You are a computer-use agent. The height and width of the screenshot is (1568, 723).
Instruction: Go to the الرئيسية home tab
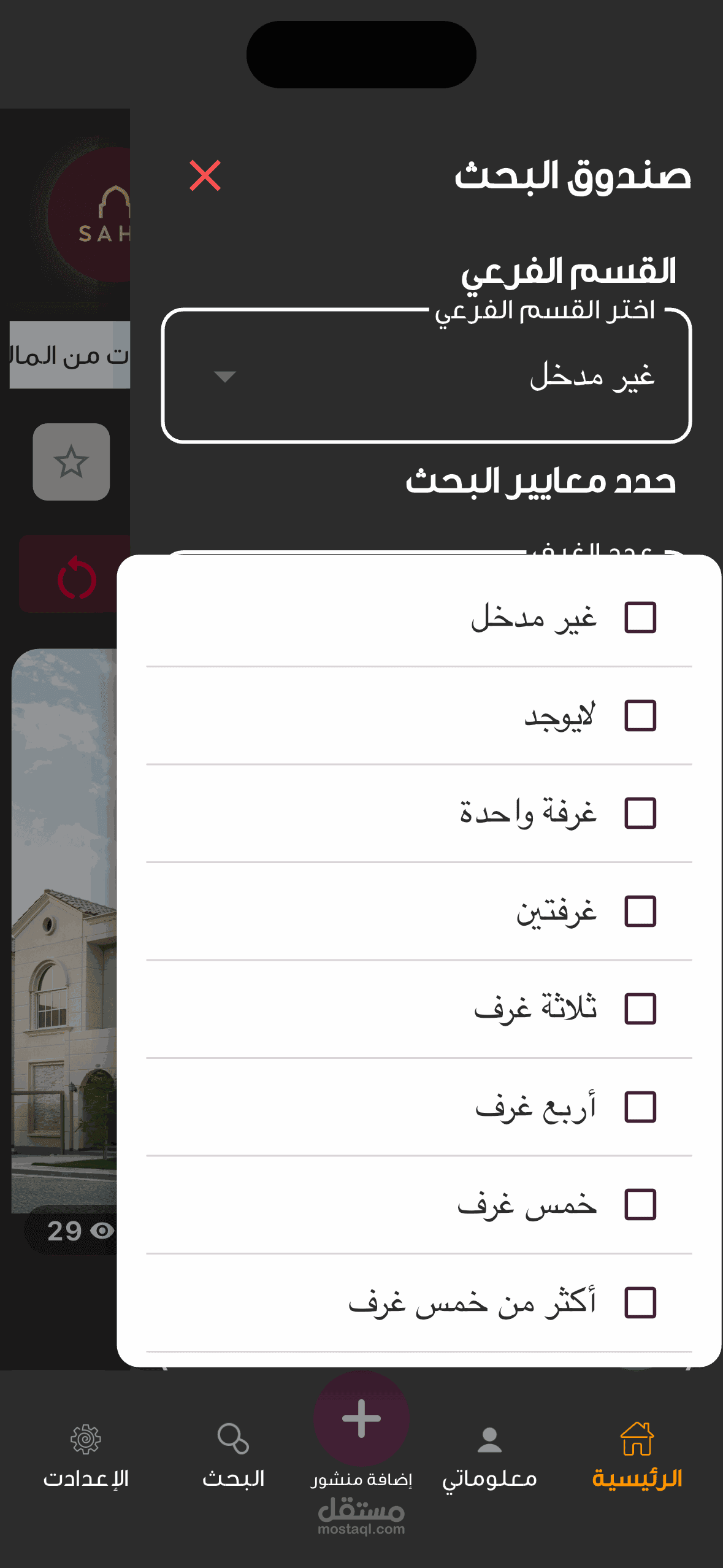(x=637, y=1455)
